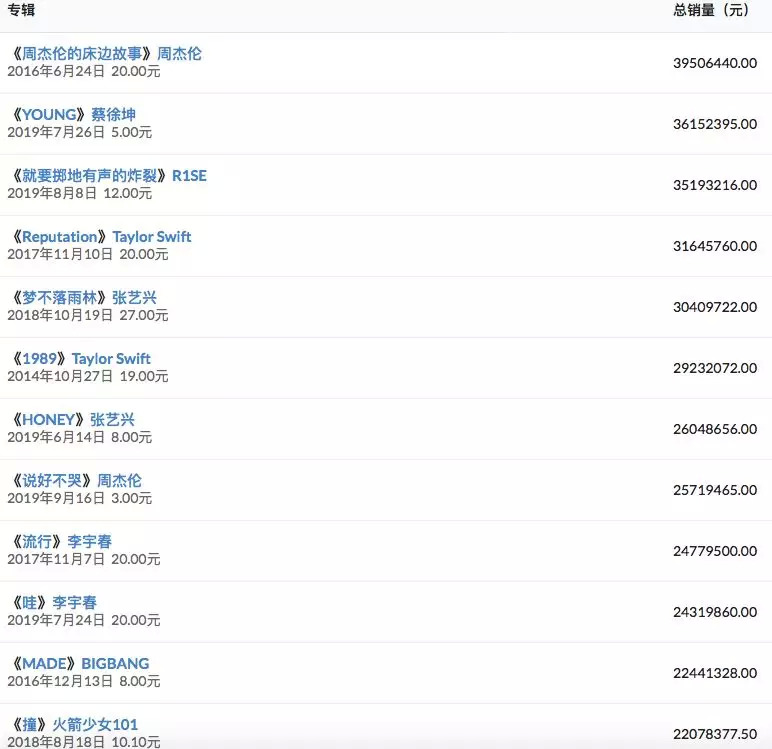The width and height of the screenshot is (772, 749).
Task: Open artist link 火箭少女101
Action: click(x=95, y=725)
